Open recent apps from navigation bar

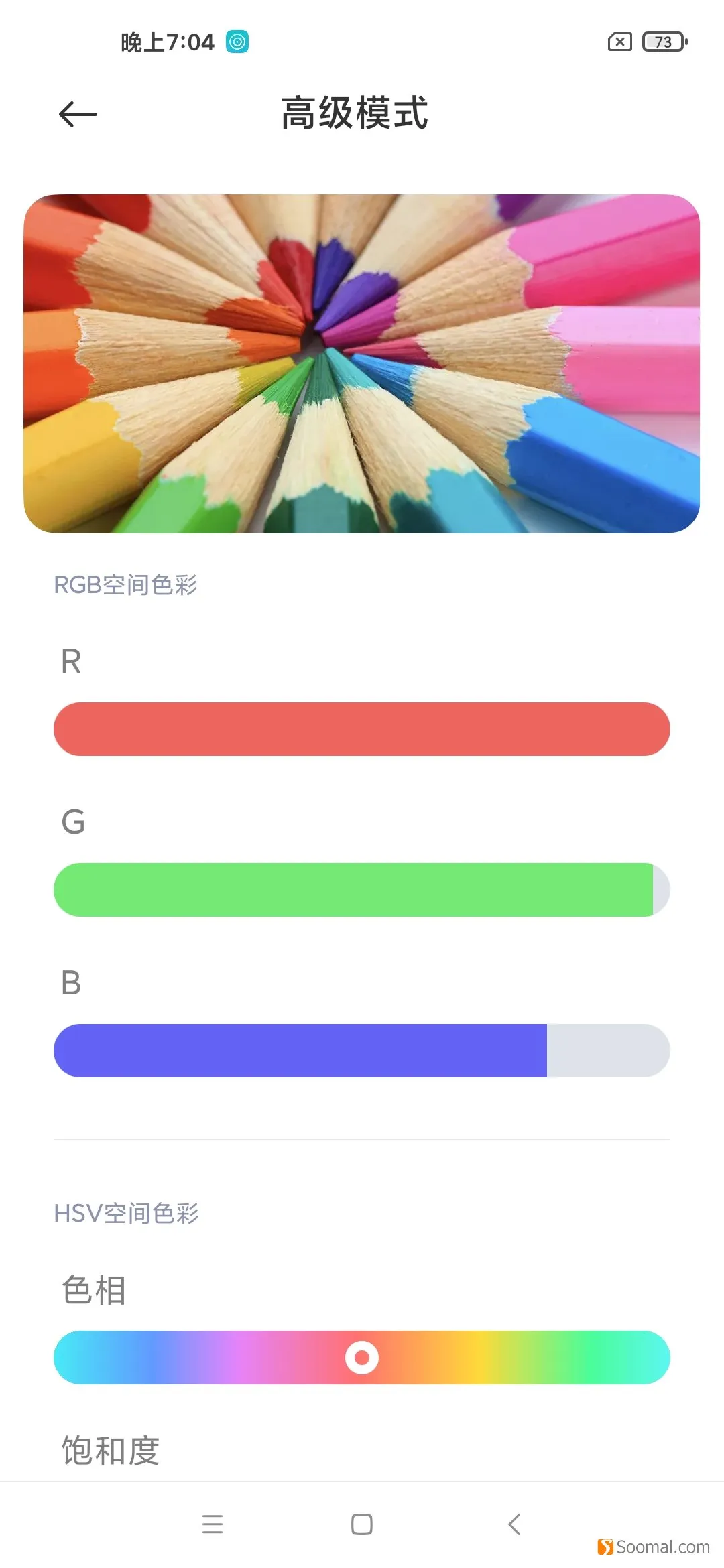[x=213, y=1524]
